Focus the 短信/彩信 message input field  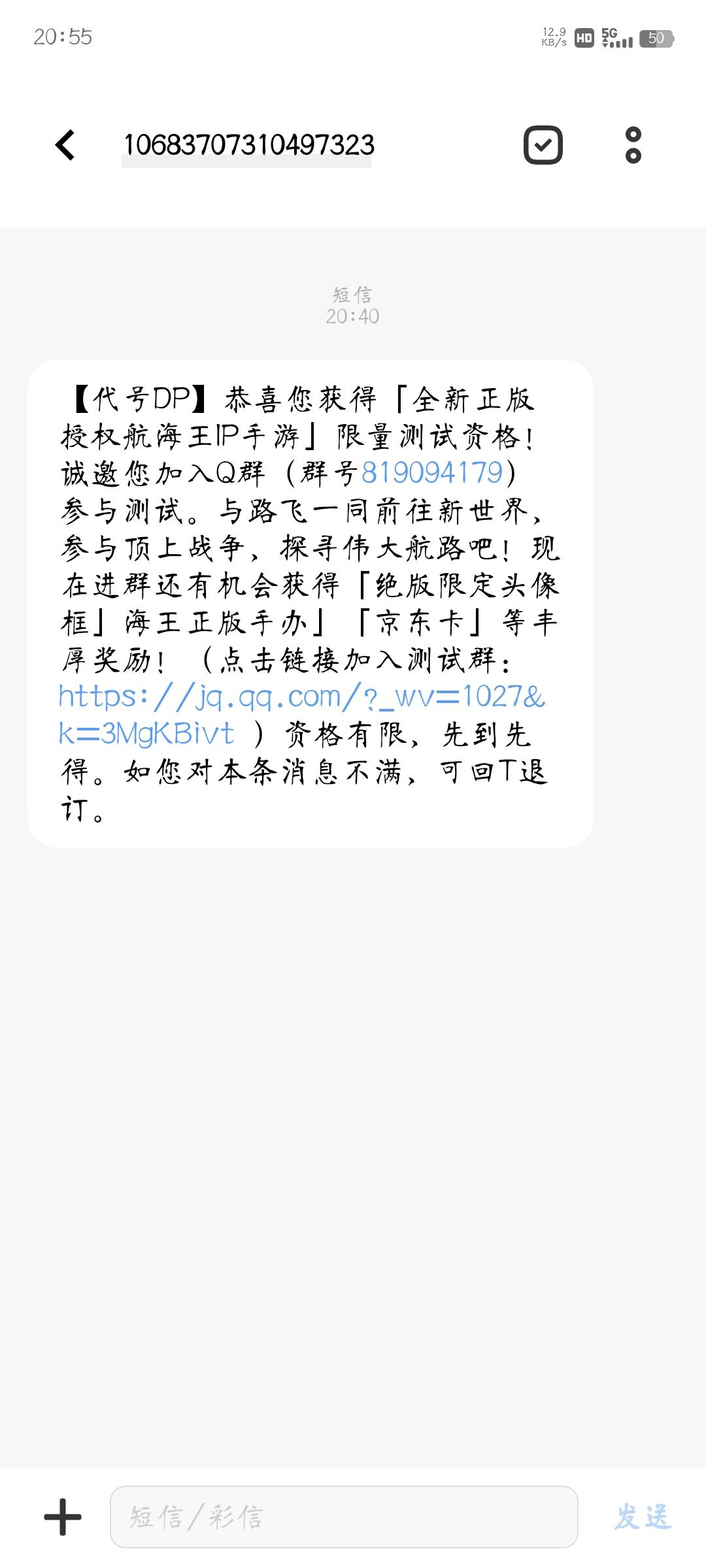[x=344, y=1517]
